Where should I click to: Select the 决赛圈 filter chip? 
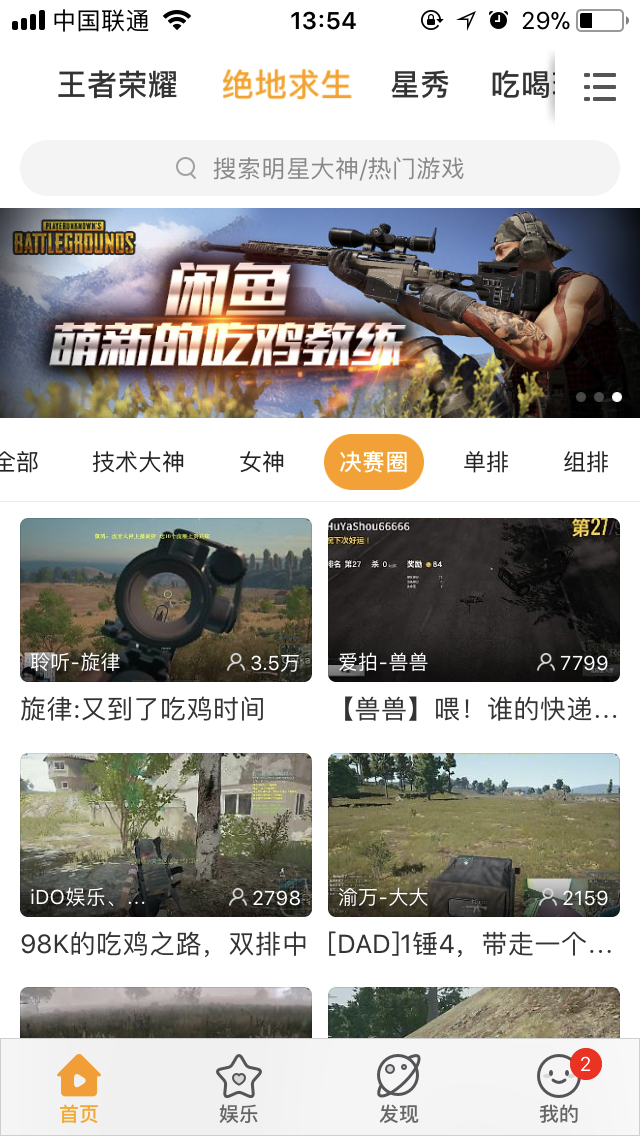[x=373, y=461]
